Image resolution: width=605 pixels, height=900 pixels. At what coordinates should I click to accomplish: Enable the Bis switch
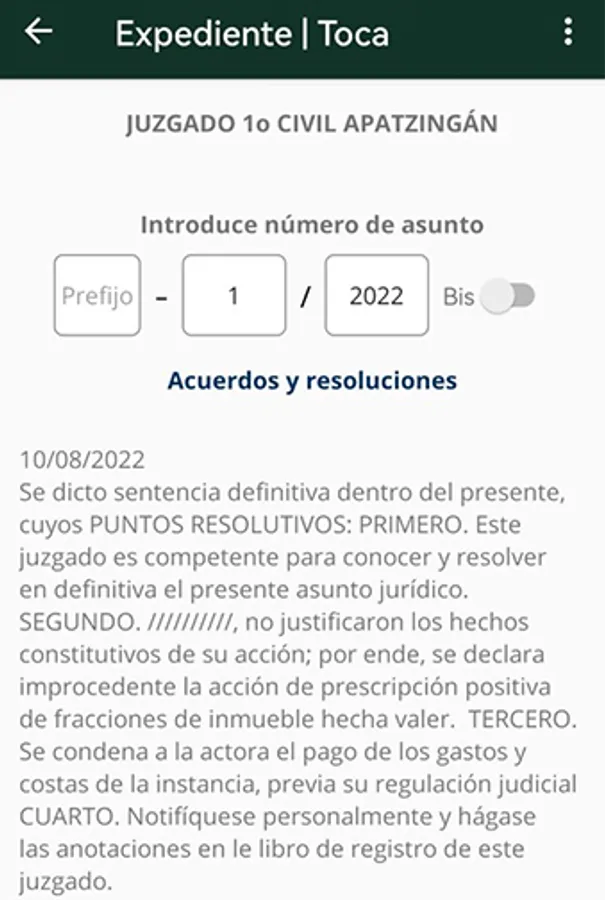(x=508, y=296)
